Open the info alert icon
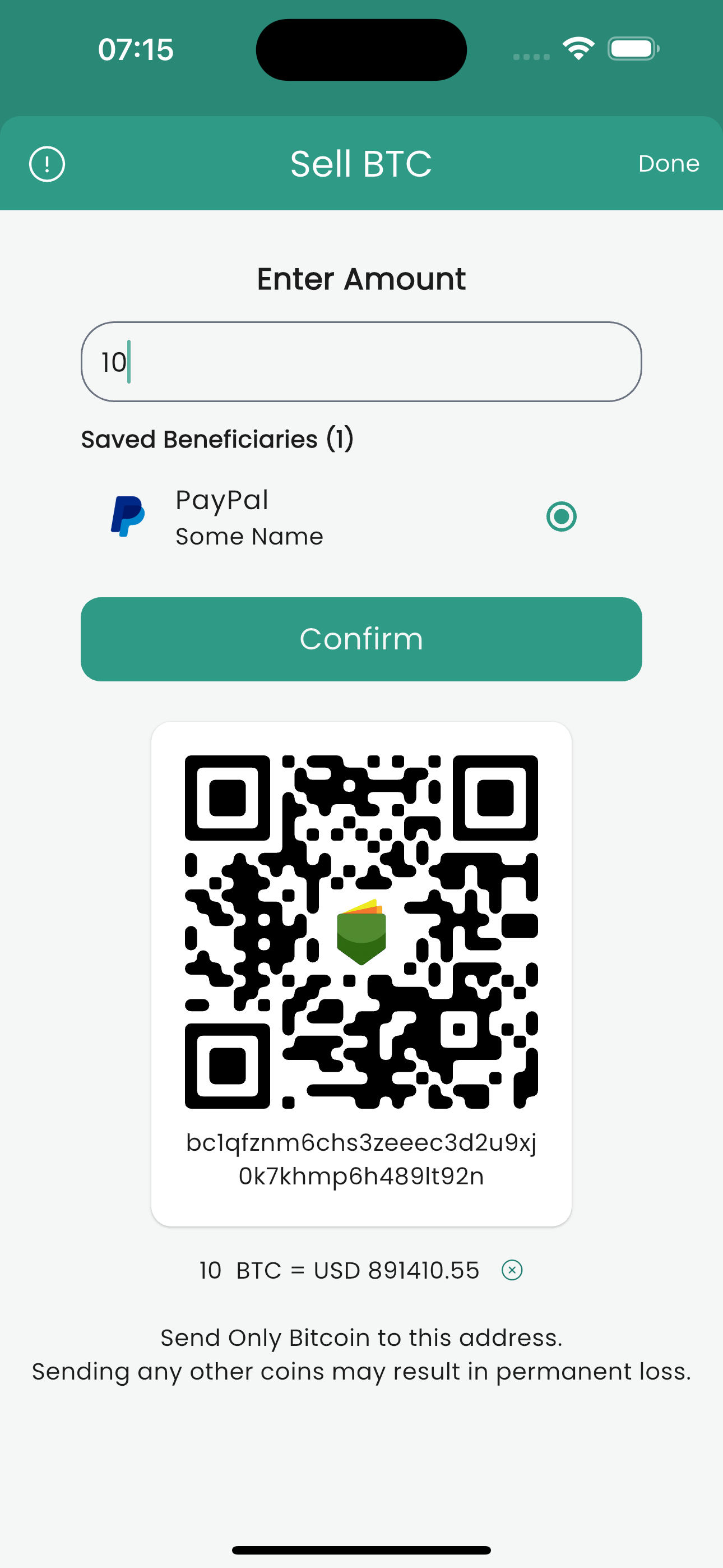 click(47, 164)
